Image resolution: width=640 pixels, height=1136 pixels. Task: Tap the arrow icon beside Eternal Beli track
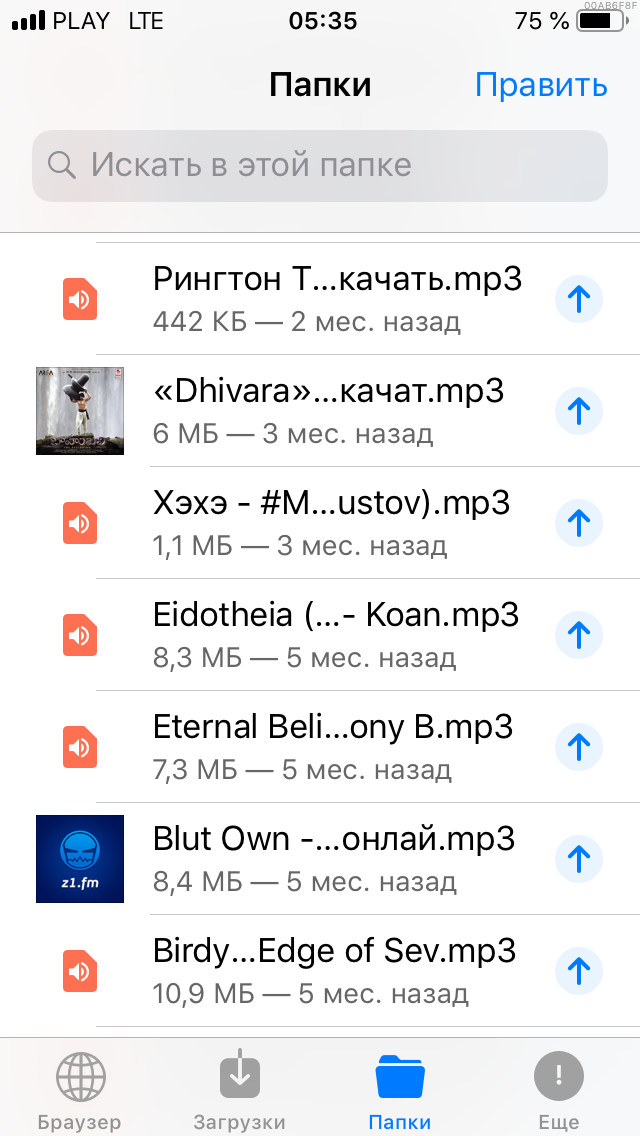point(579,746)
